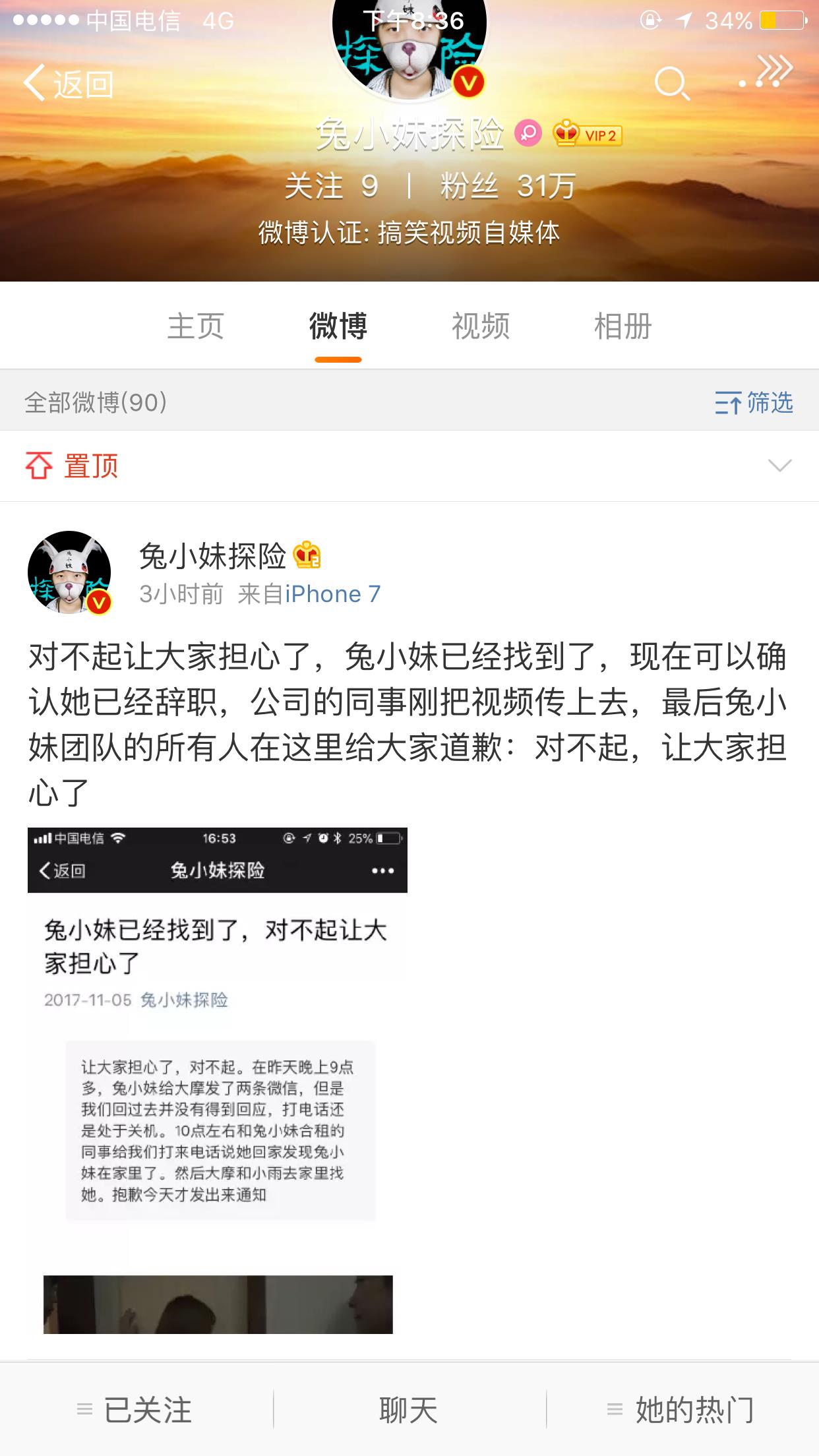819x1456 pixels.
Task: Switch to the 主页 tab
Action: [196, 326]
